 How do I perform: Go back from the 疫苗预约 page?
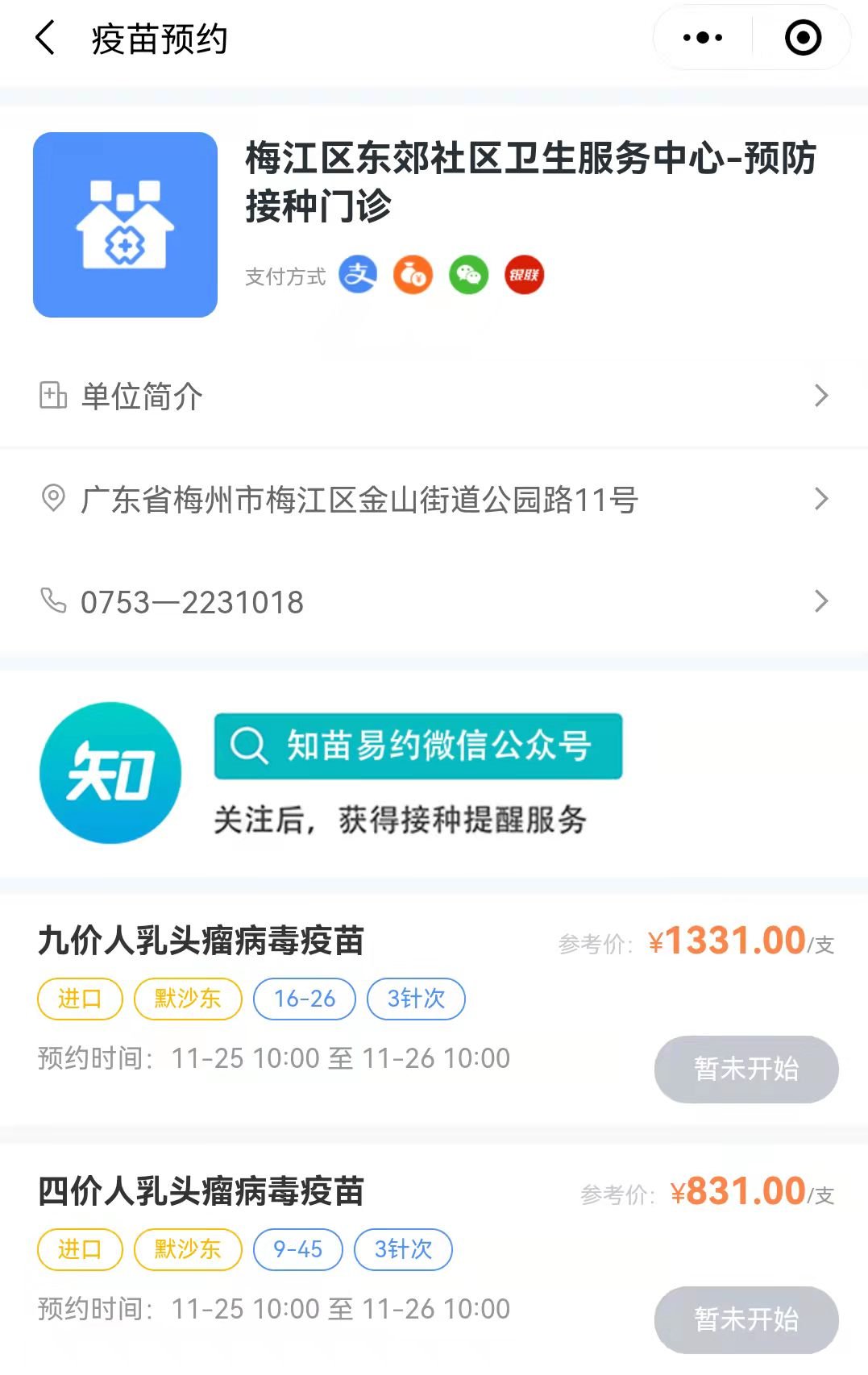tap(46, 38)
